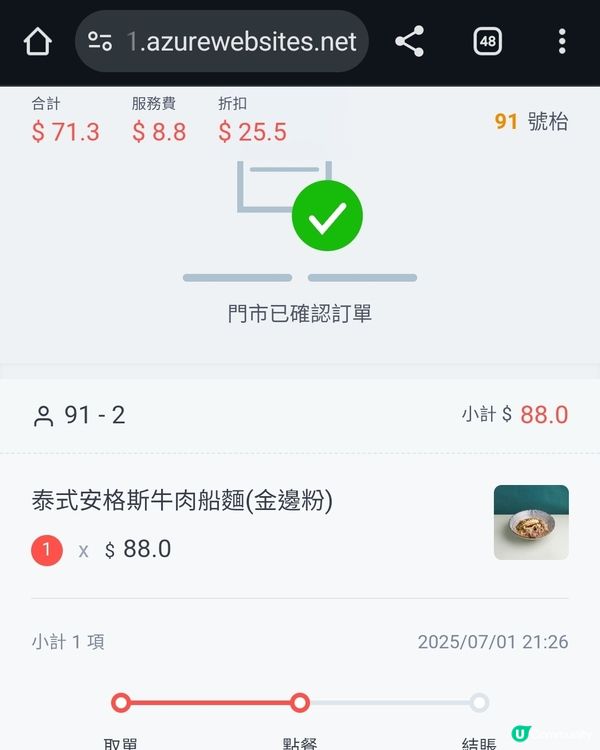Open the browser overflow menu

coord(562,42)
